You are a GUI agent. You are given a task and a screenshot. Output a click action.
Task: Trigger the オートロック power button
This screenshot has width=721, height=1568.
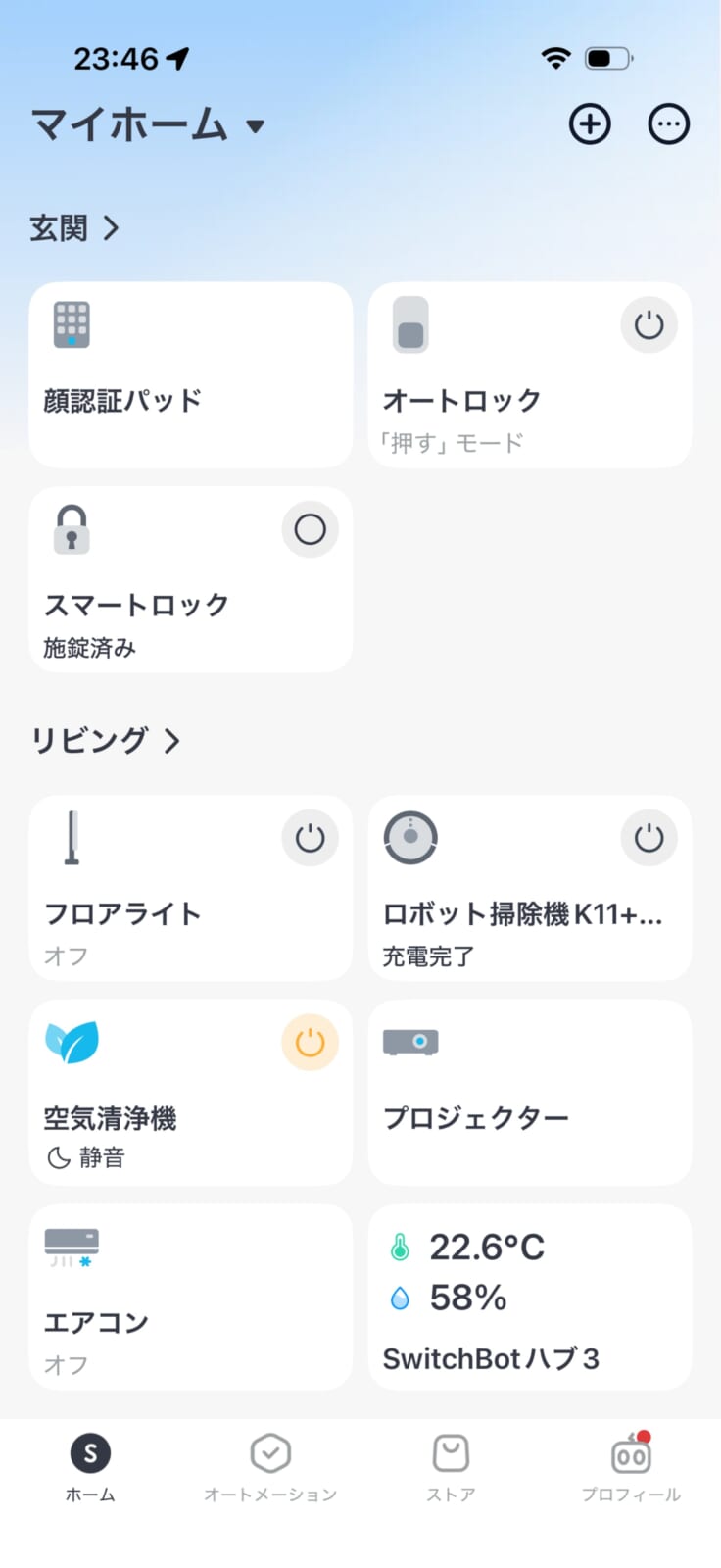649,325
